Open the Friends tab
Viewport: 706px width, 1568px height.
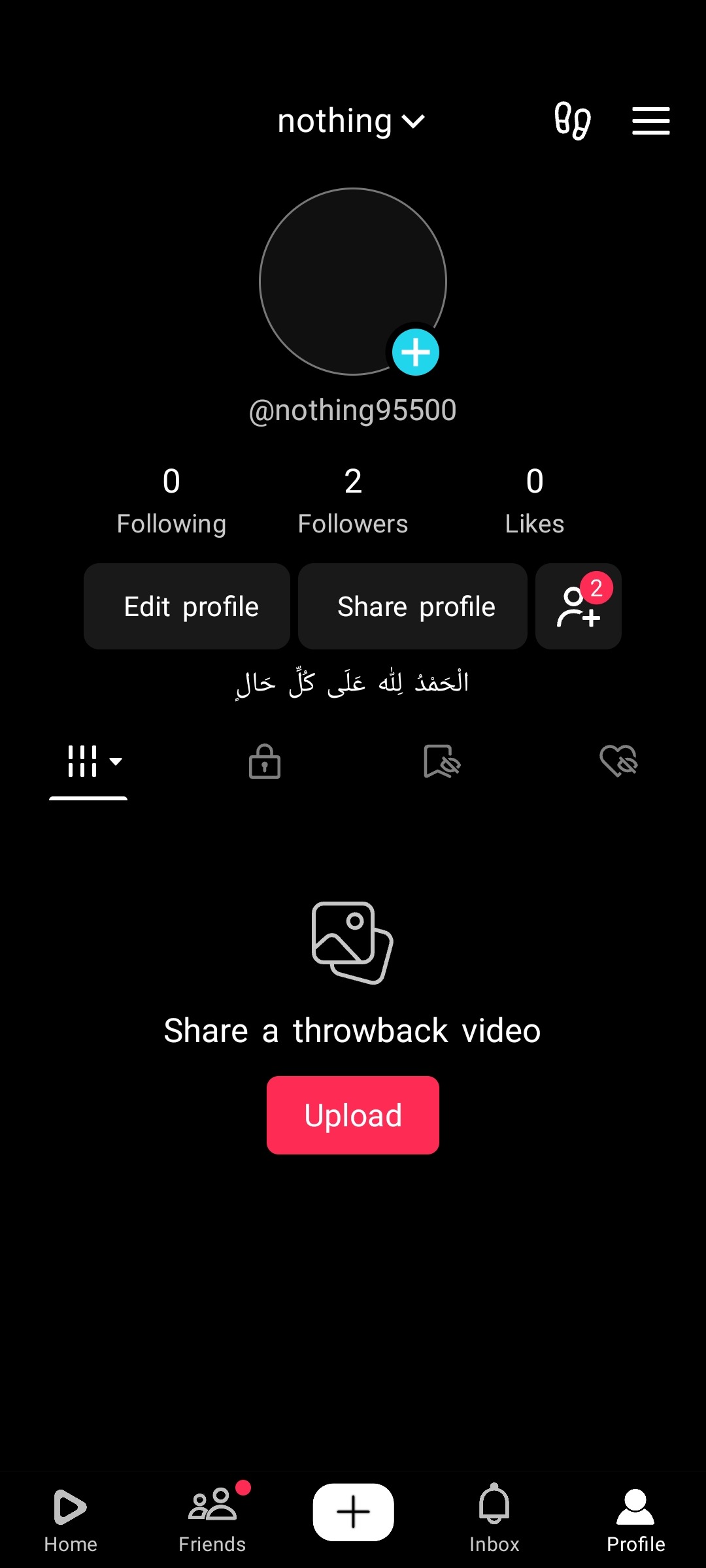coord(212,1520)
